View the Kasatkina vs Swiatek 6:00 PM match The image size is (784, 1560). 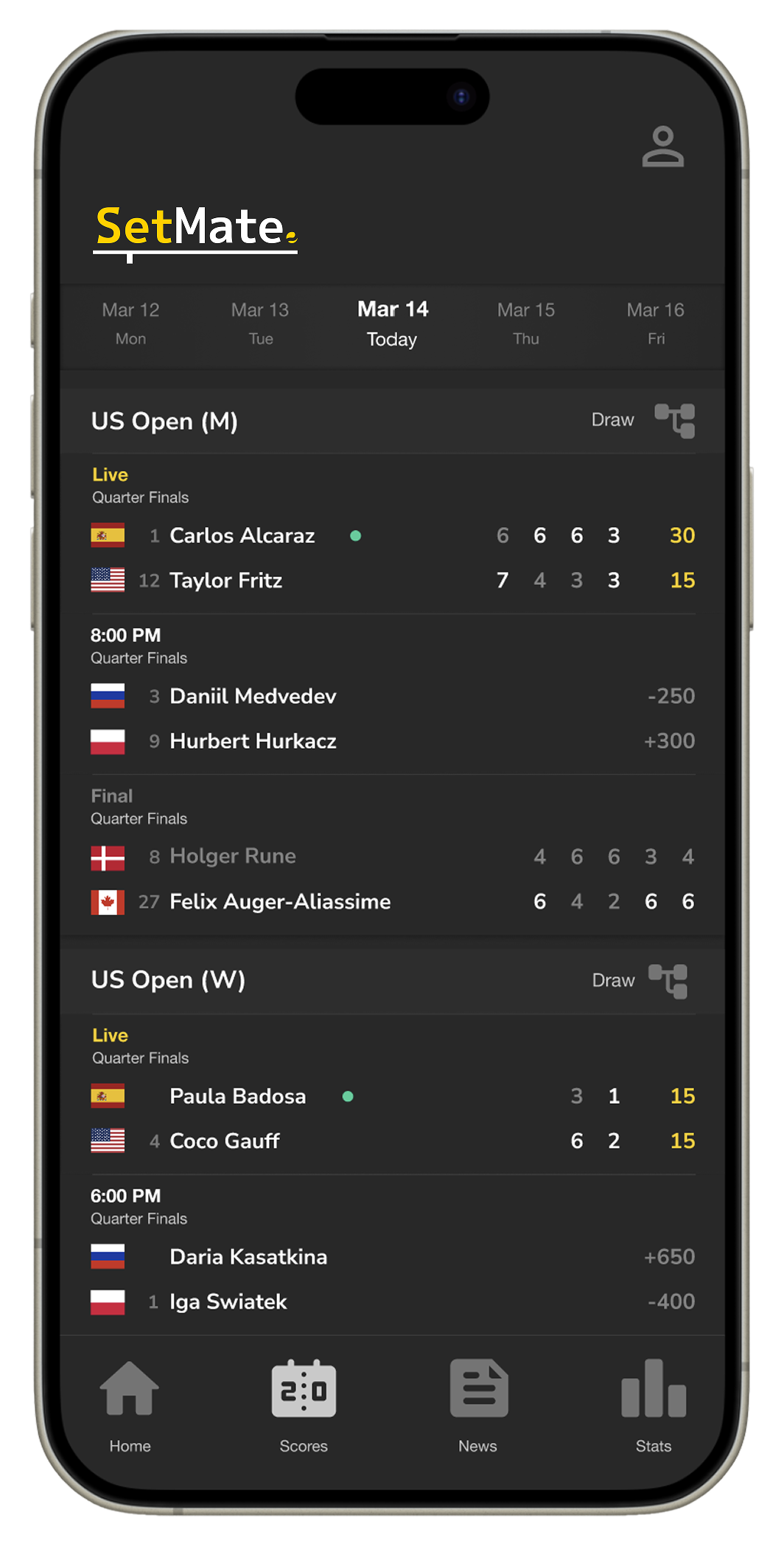392,1279
